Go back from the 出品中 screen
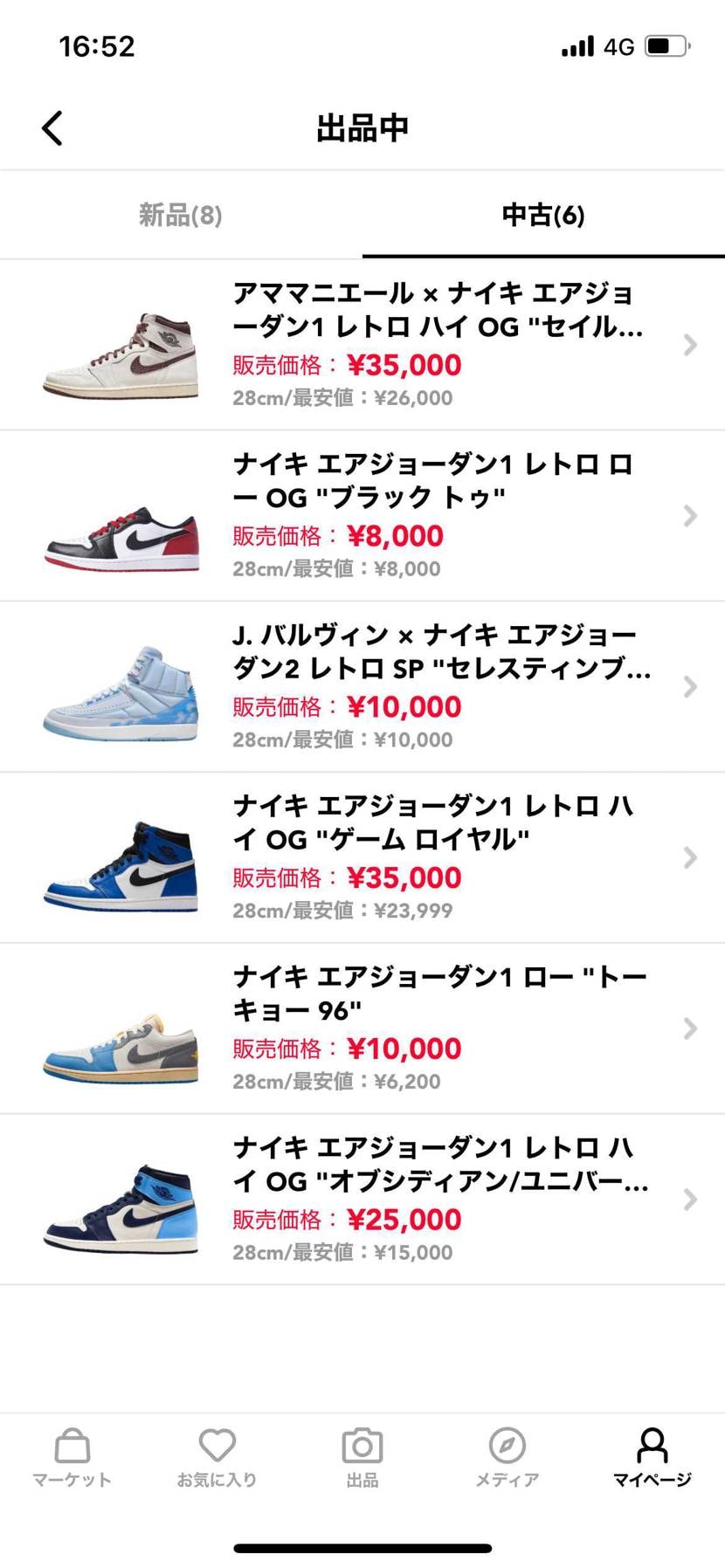 [x=52, y=128]
